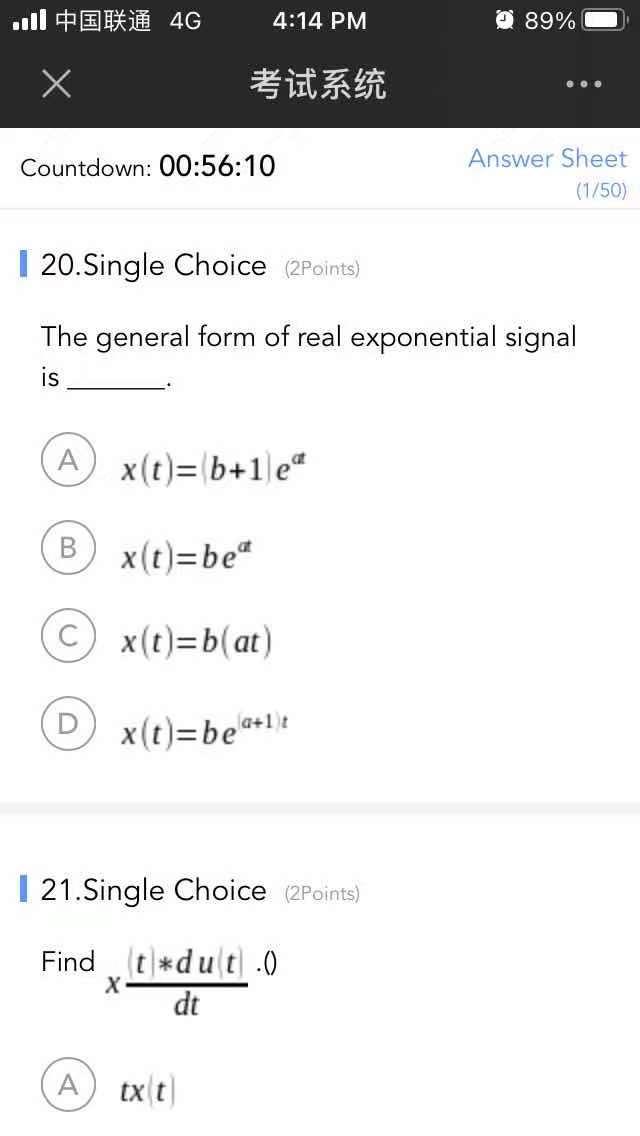The height and width of the screenshot is (1136, 640).
Task: Select option A for question 21
Action: coord(68,1085)
